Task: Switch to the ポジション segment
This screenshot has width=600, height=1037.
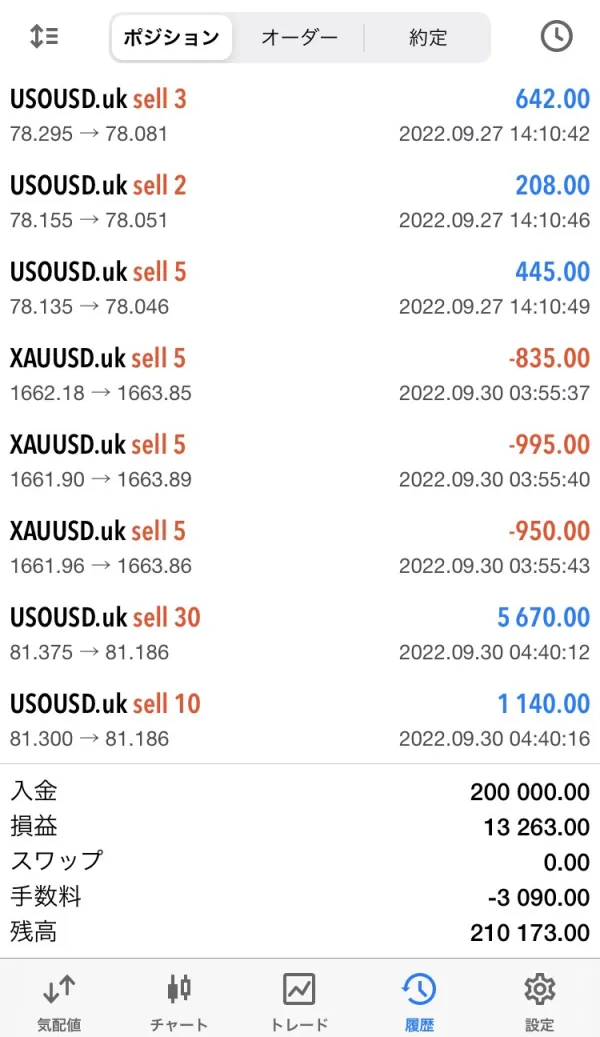Action: pyautogui.click(x=171, y=38)
